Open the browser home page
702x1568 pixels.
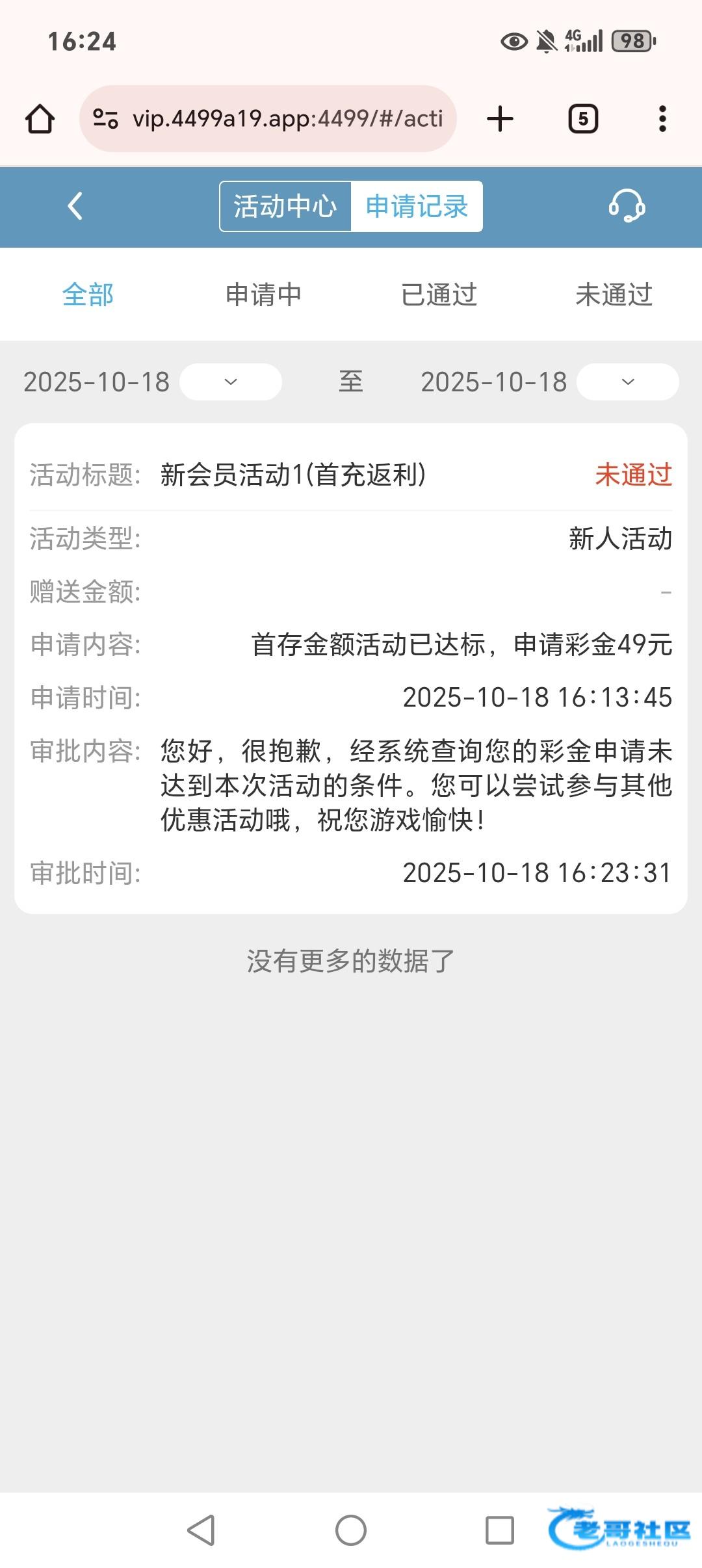pyautogui.click(x=40, y=119)
